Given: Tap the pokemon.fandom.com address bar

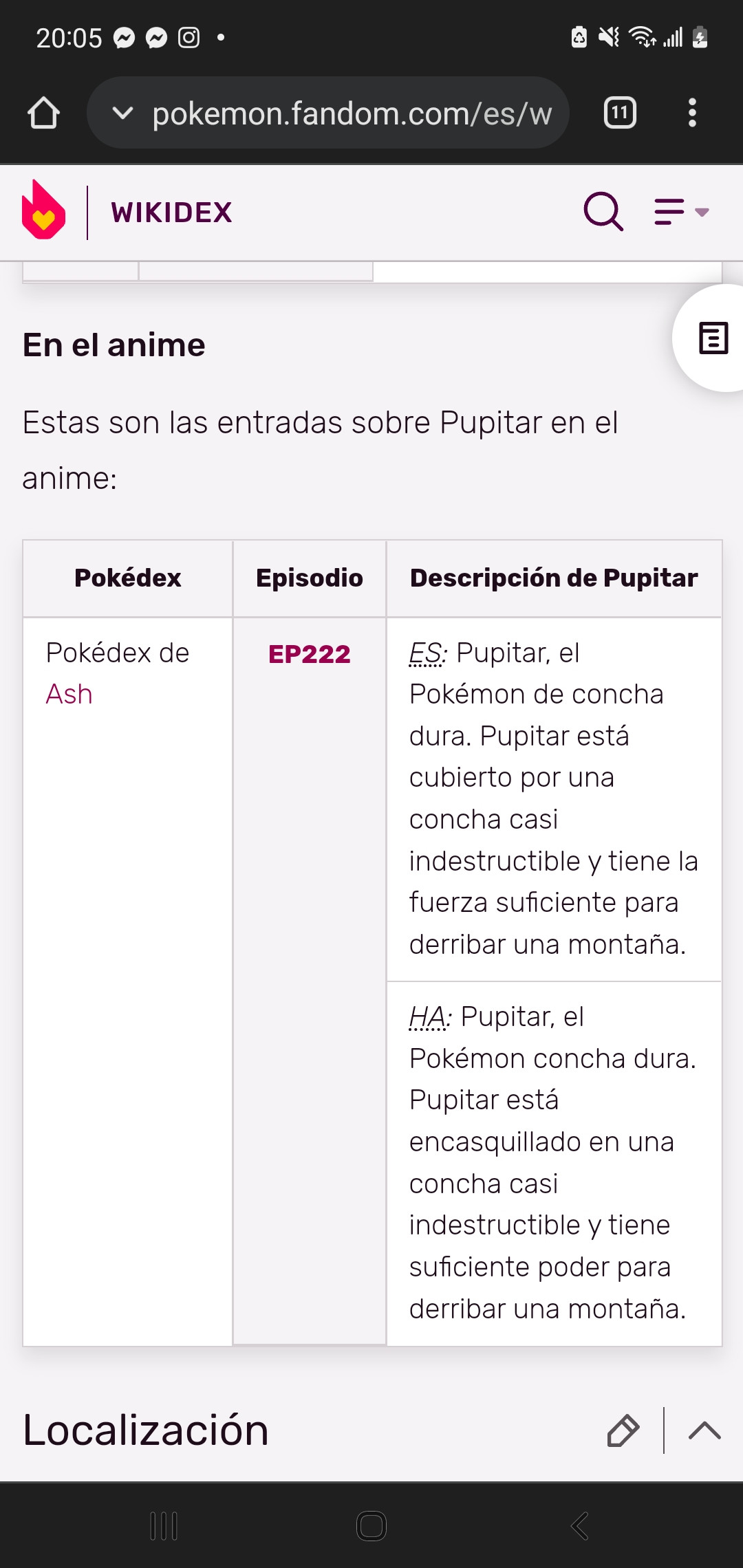Looking at the screenshot, I should [328, 113].
